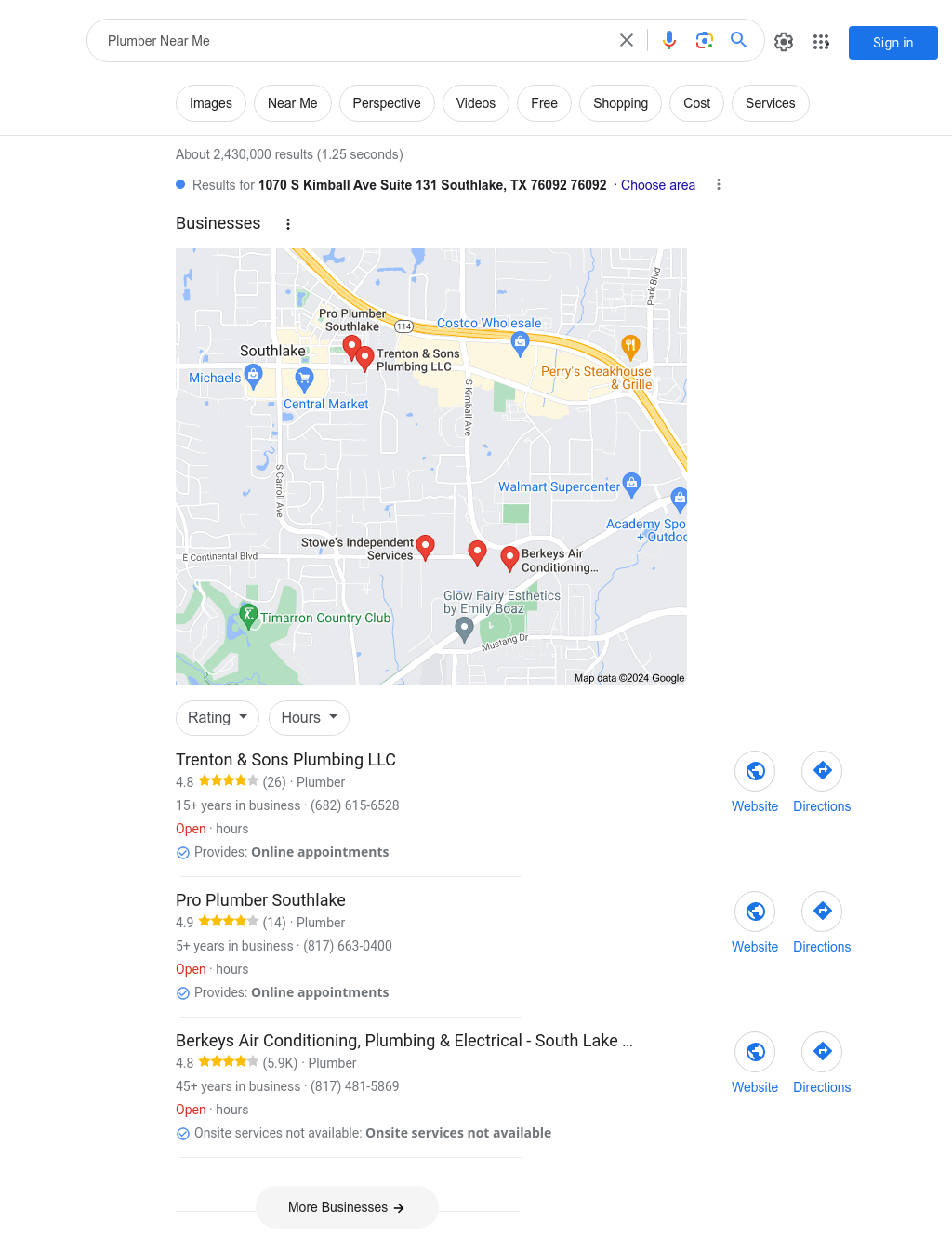Image resolution: width=952 pixels, height=1251 pixels.
Task: Clear the search query text
Action: coord(627,40)
